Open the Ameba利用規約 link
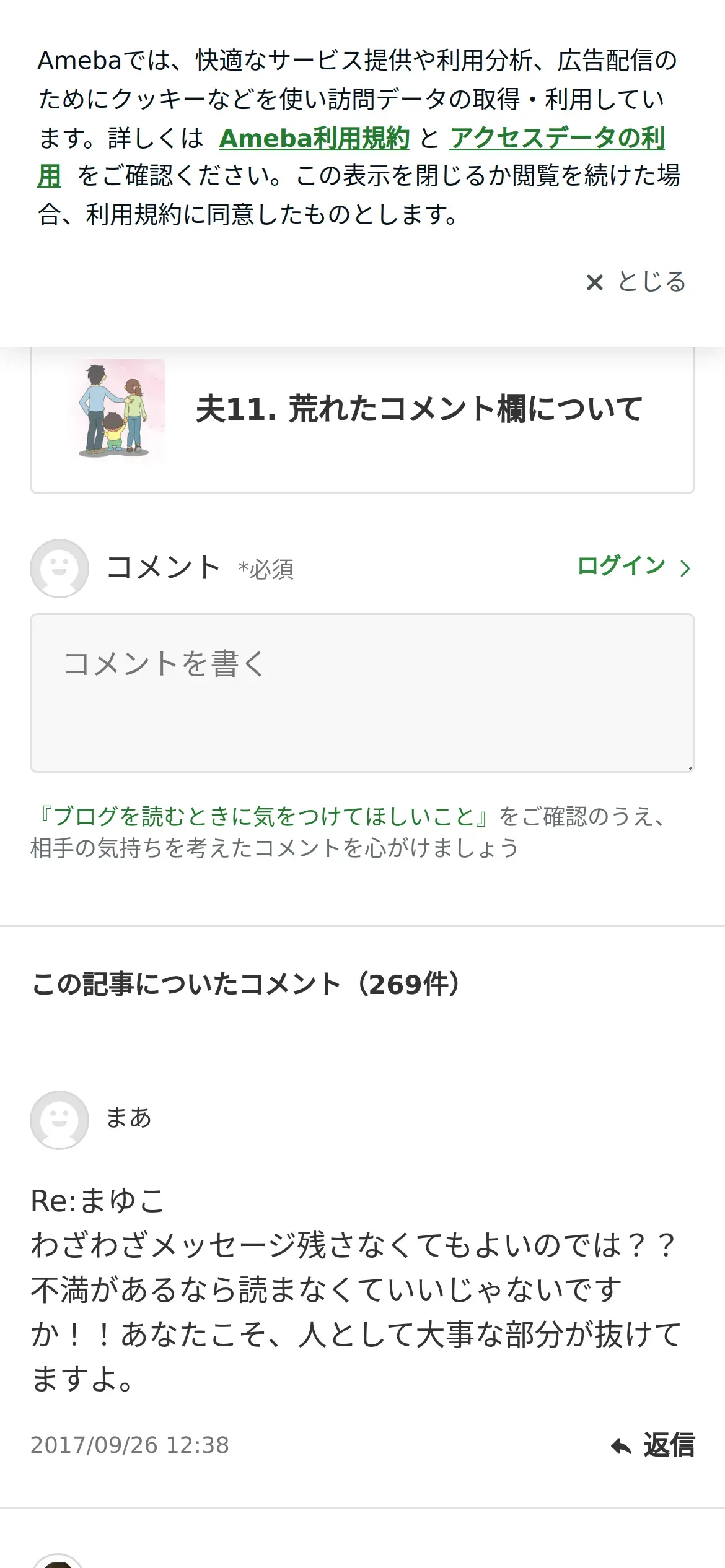The width and height of the screenshot is (725, 1568). pyautogui.click(x=314, y=137)
